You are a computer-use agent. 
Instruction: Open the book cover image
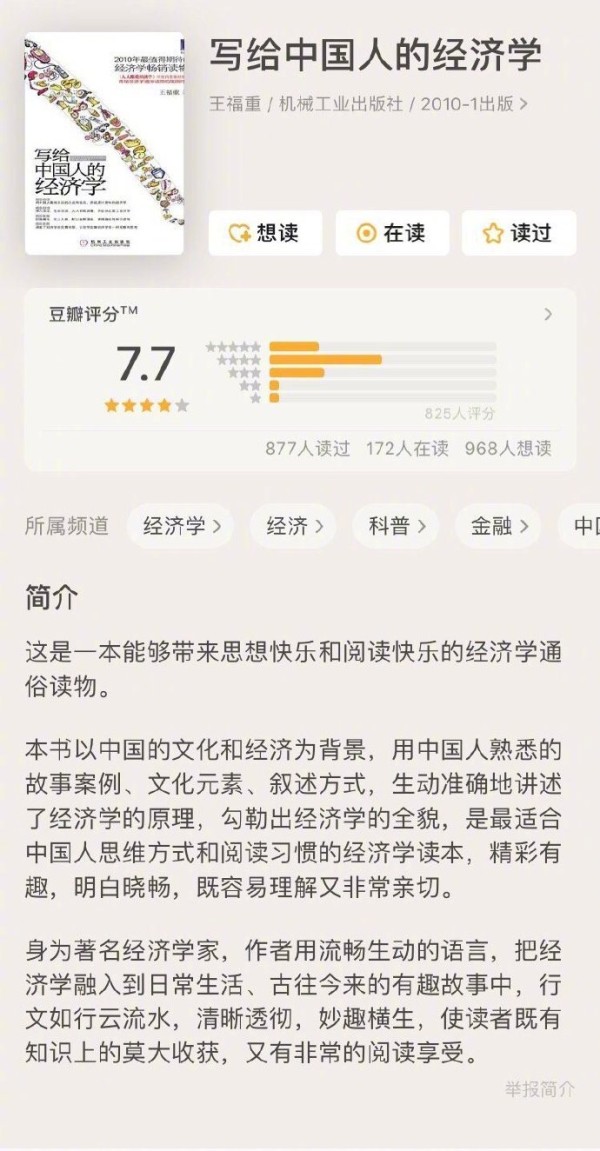104,143
